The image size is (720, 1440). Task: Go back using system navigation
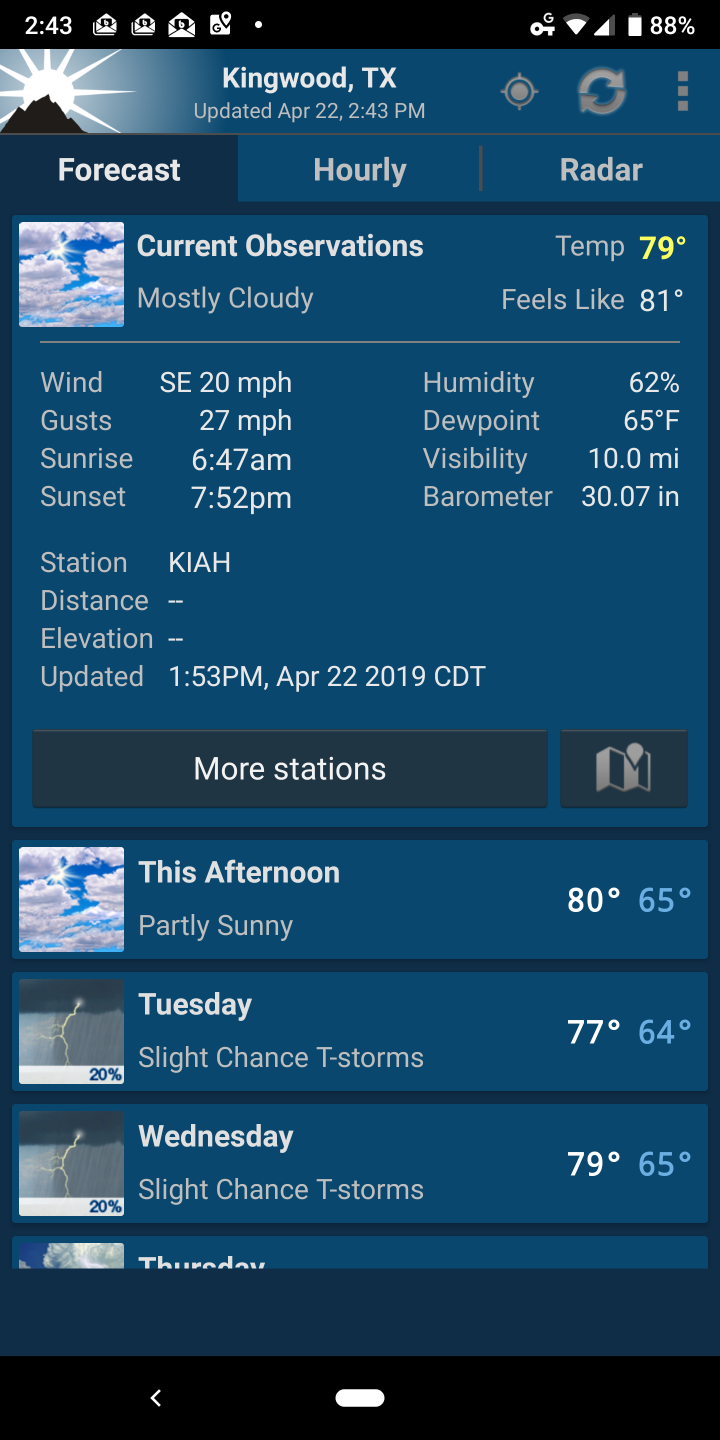156,1398
